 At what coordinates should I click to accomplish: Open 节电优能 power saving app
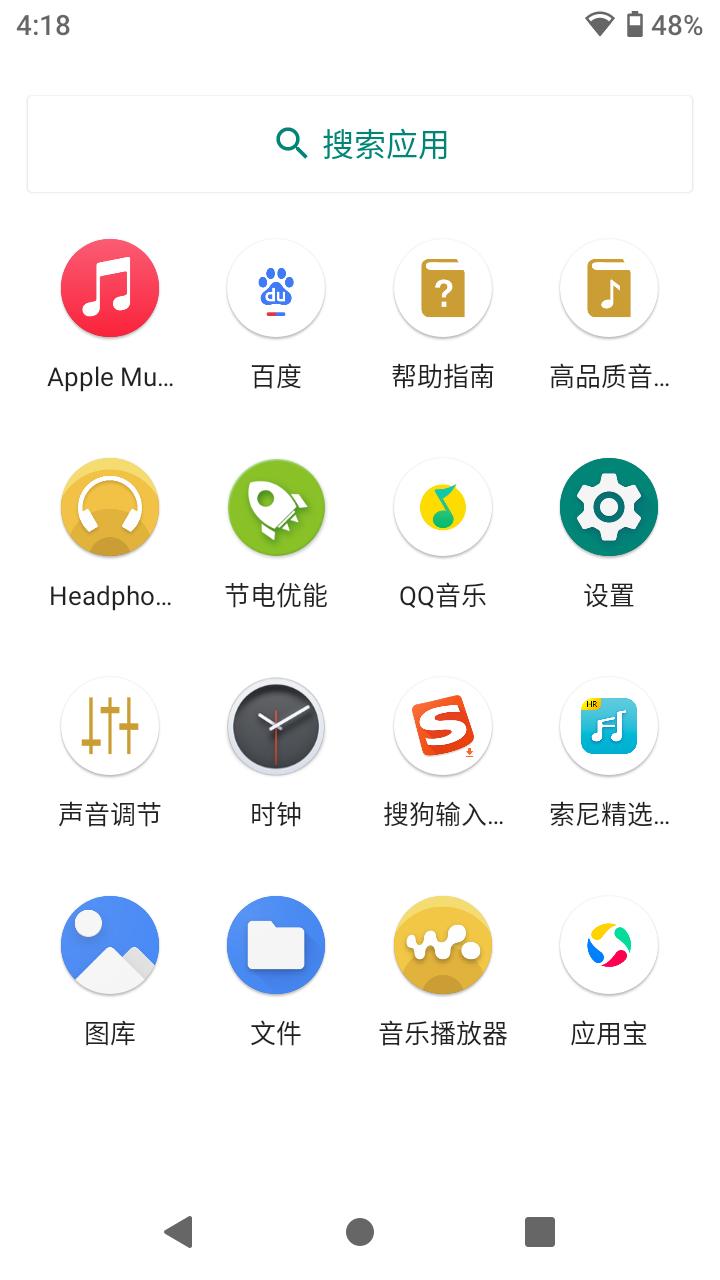(276, 507)
